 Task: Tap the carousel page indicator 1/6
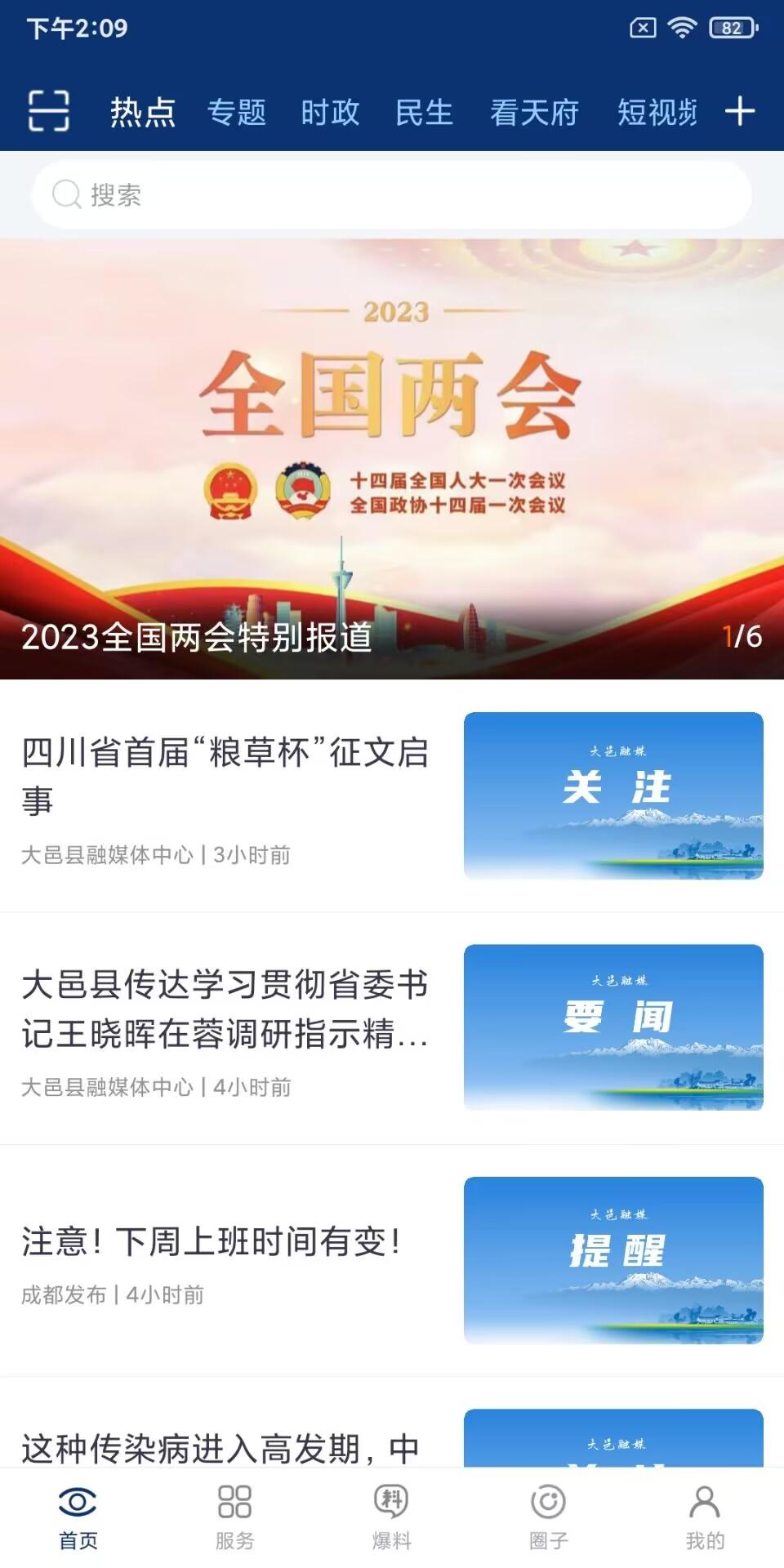pos(742,637)
